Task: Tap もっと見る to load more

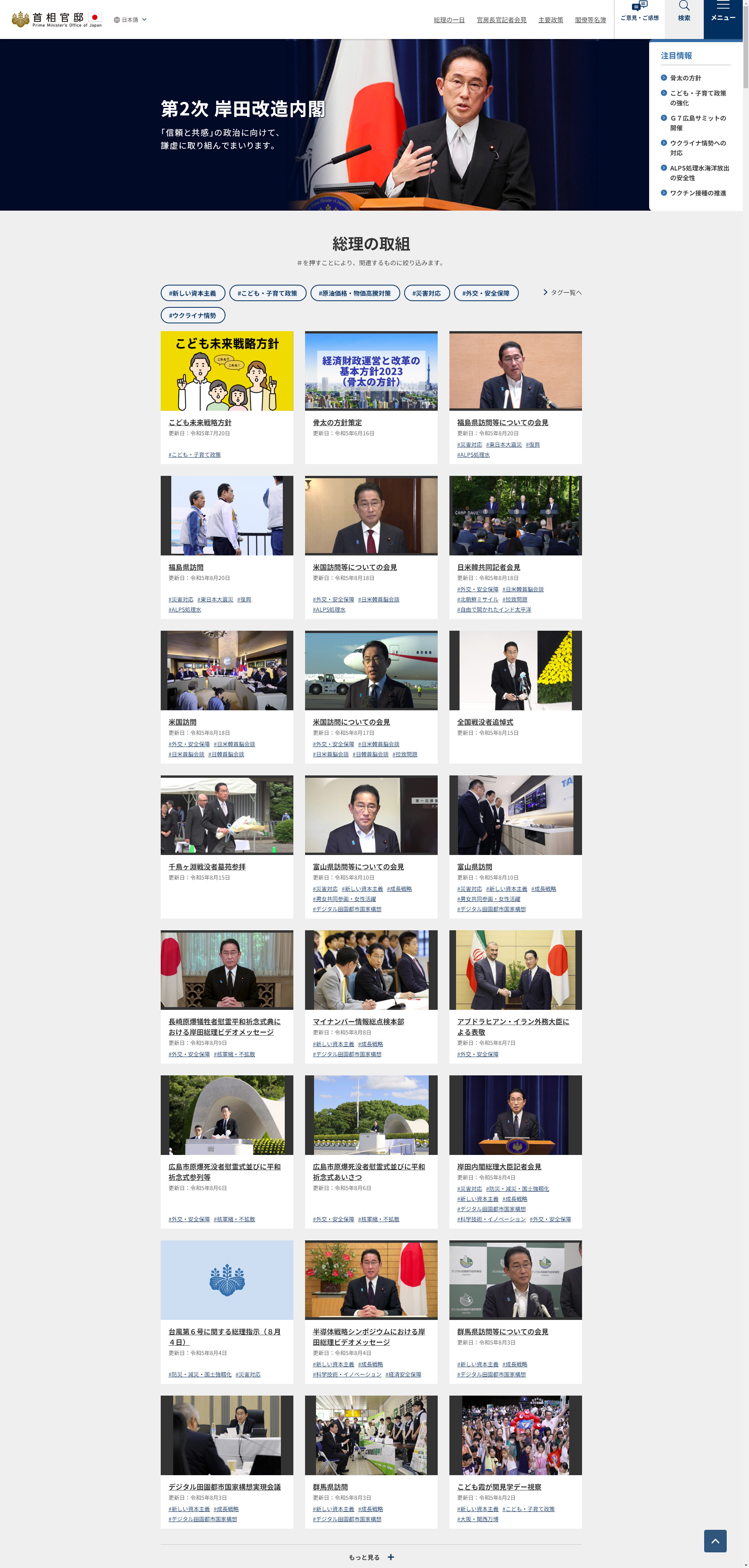Action: 371,1557
